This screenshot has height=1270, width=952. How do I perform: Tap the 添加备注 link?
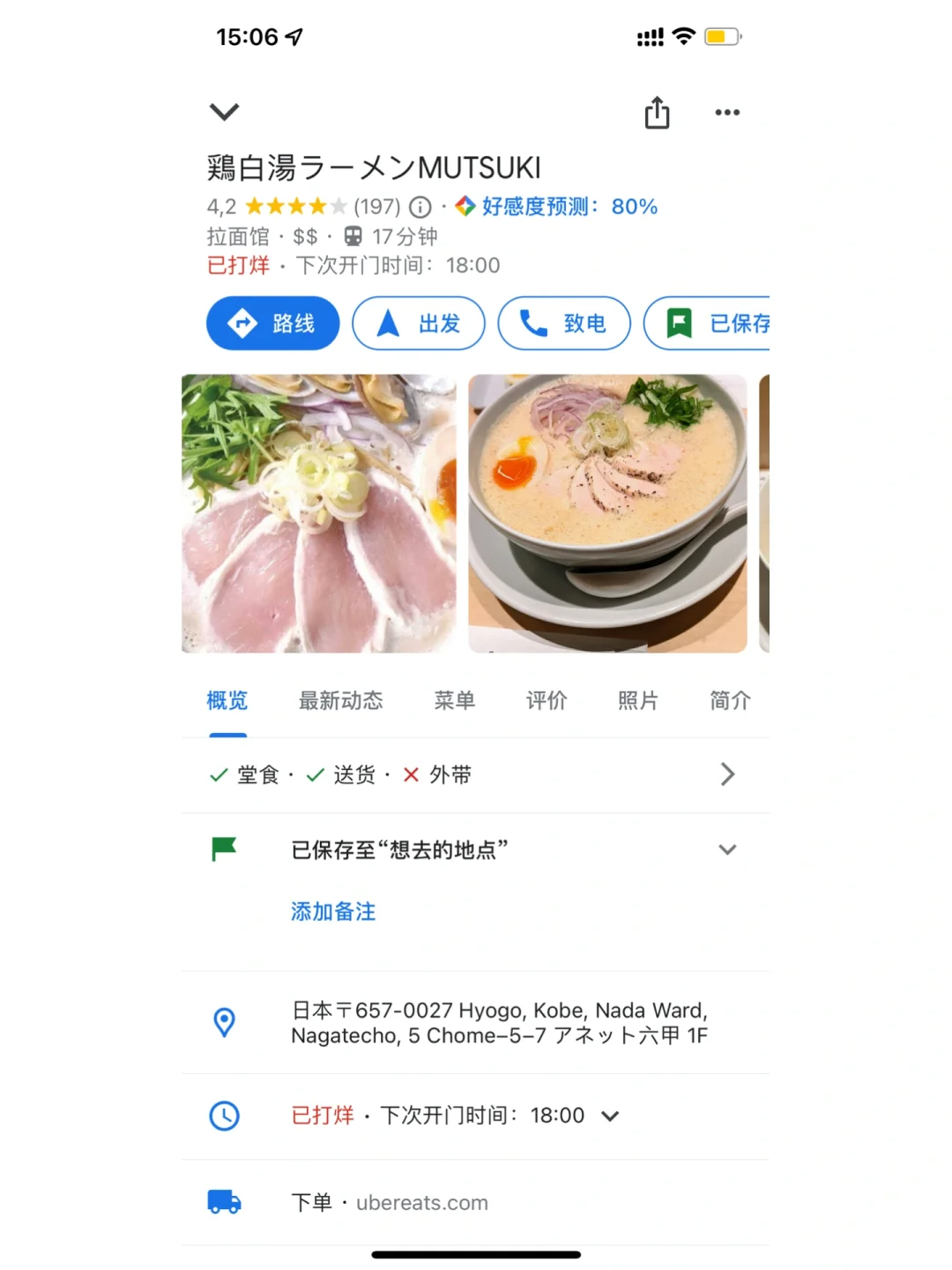pos(333,911)
